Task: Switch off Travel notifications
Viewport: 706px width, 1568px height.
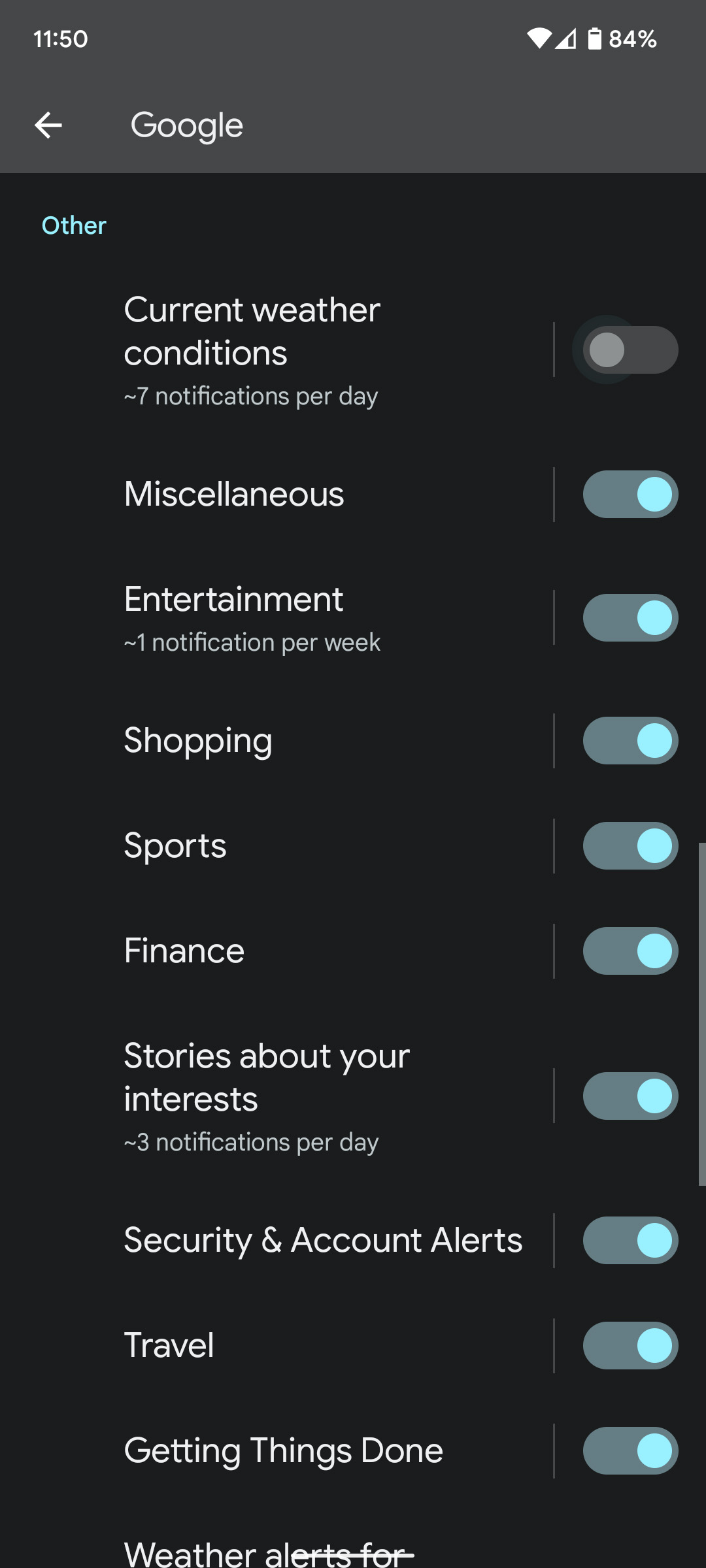Action: pos(630,1346)
